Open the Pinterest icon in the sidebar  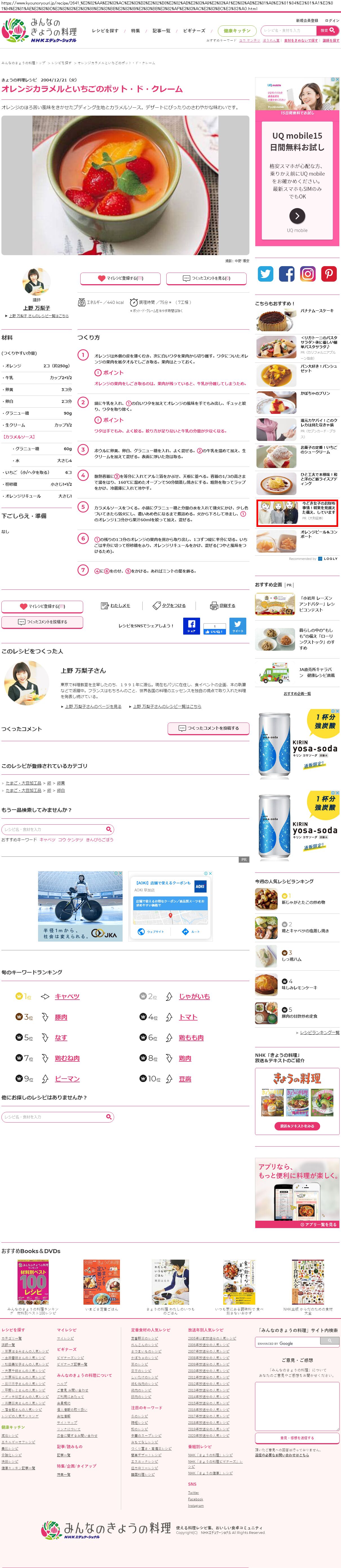[x=329, y=274]
